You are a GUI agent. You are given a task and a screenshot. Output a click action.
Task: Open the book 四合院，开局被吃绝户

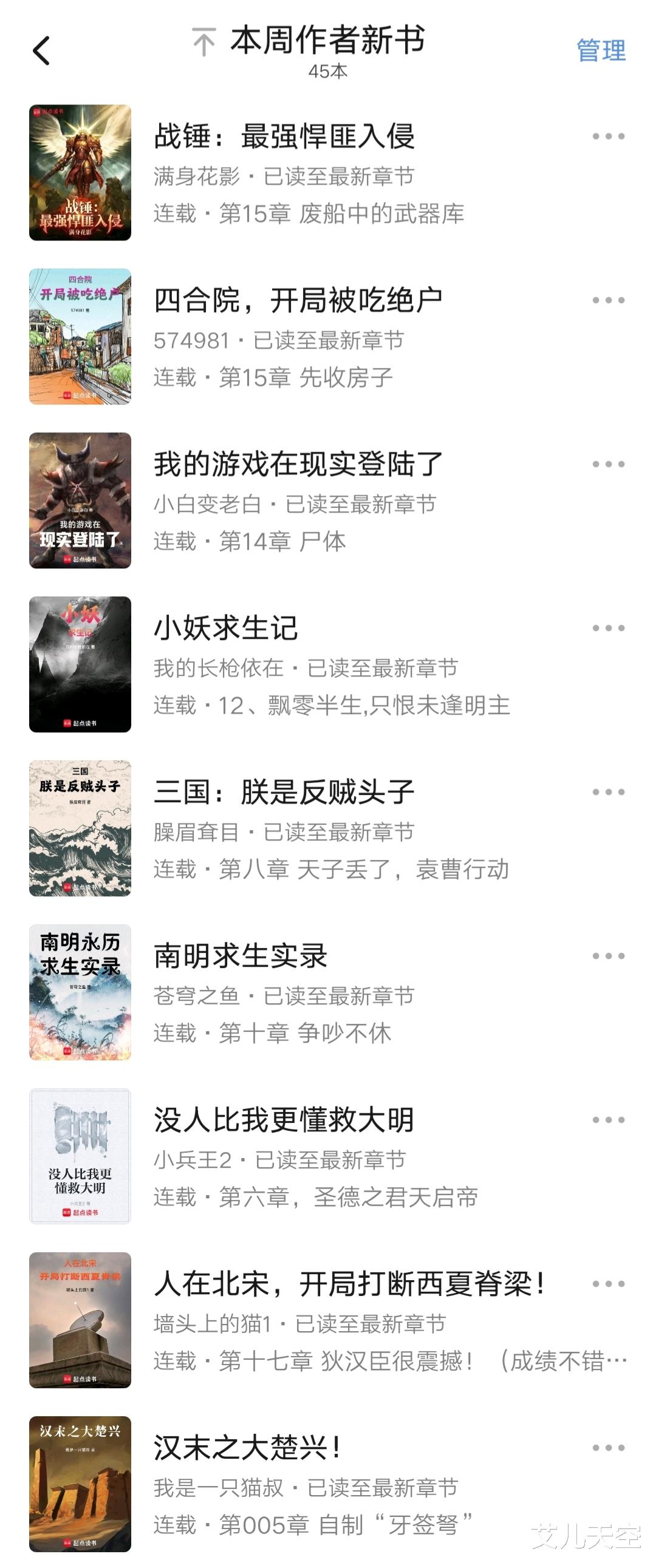(297, 301)
